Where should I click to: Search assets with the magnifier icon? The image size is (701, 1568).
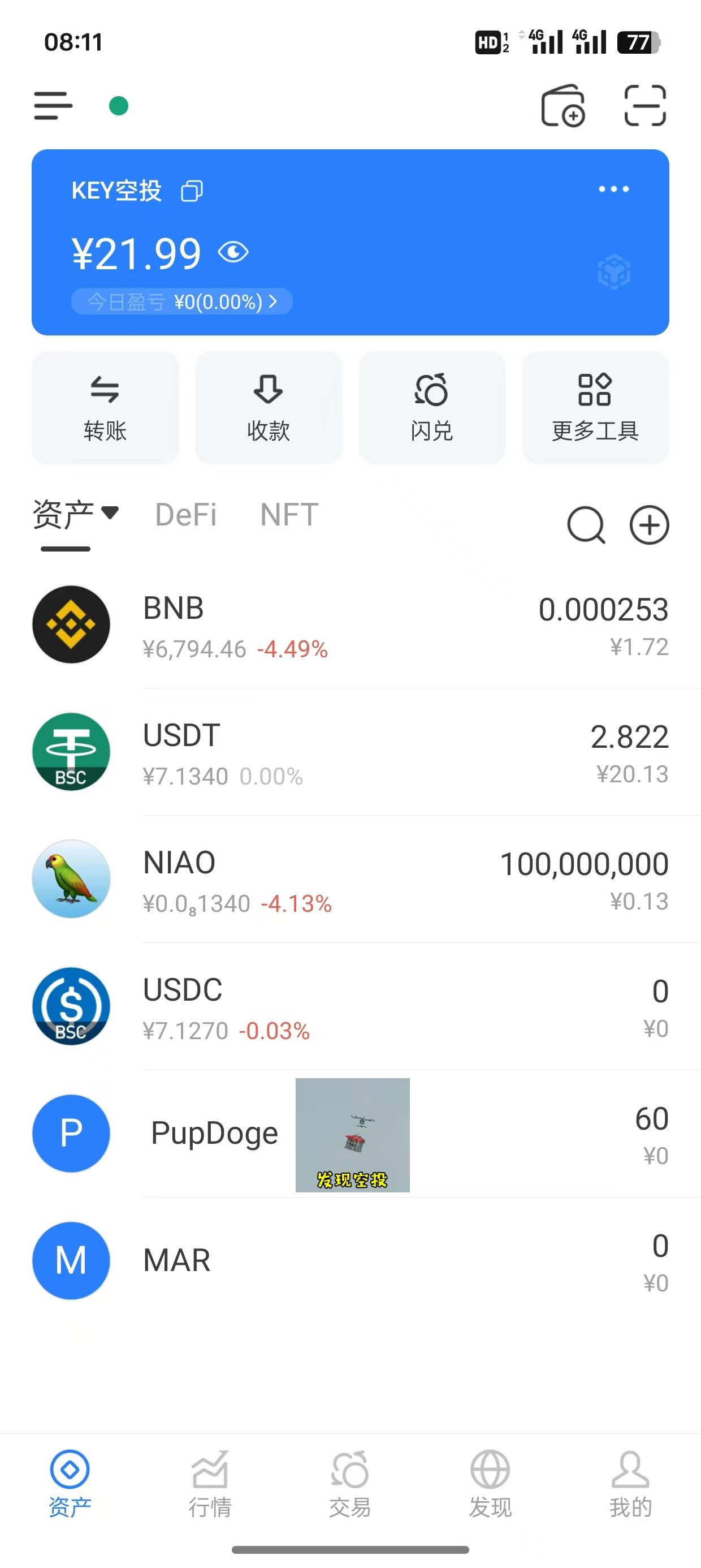586,525
